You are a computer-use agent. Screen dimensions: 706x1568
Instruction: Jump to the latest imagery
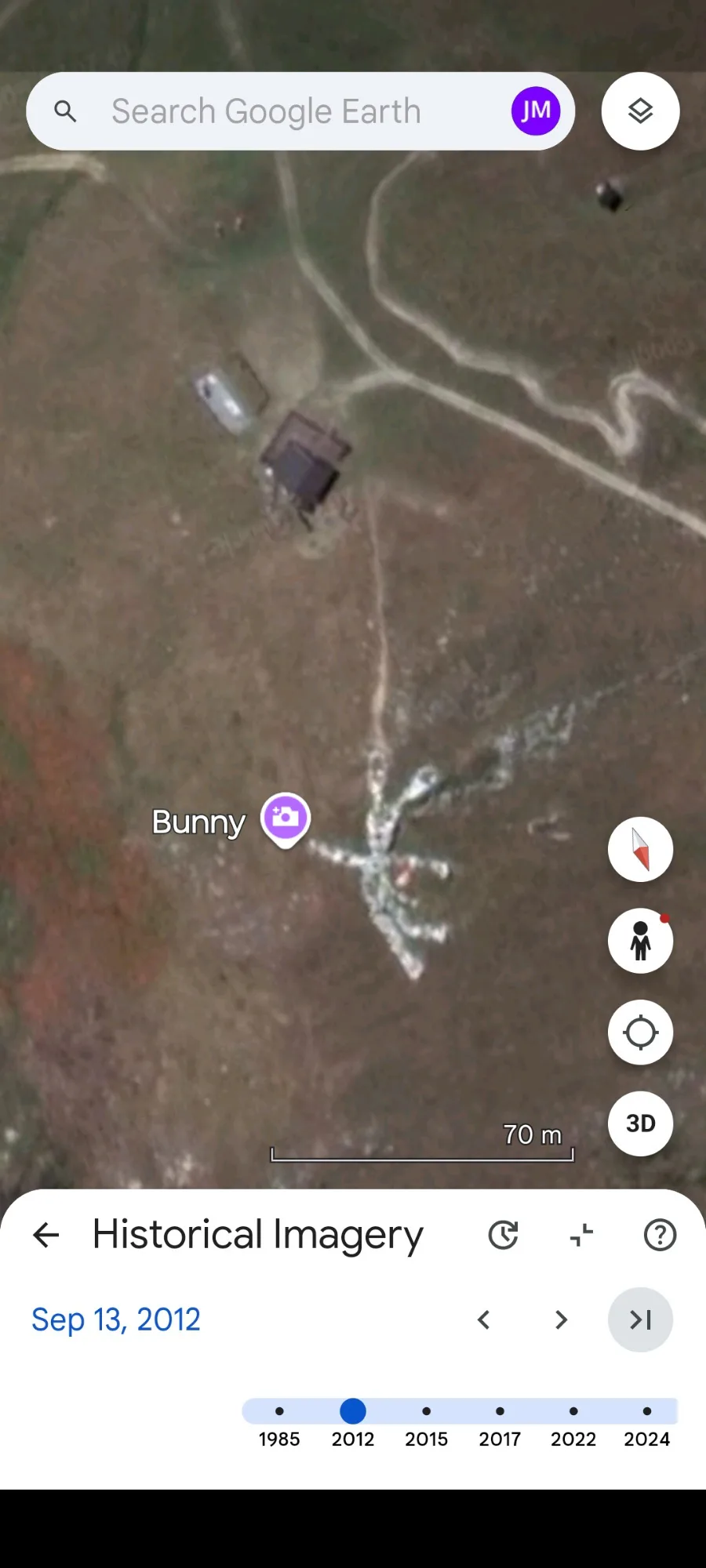(x=640, y=1319)
